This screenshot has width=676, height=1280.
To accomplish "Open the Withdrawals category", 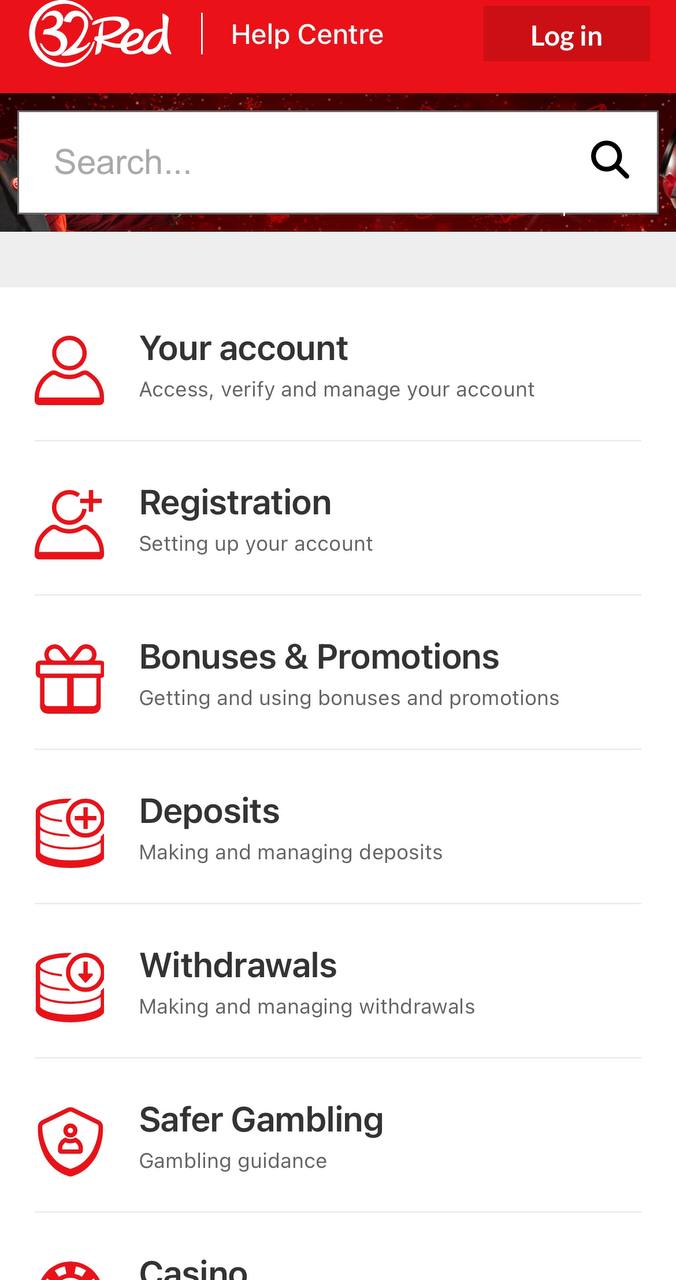I will (x=338, y=982).
